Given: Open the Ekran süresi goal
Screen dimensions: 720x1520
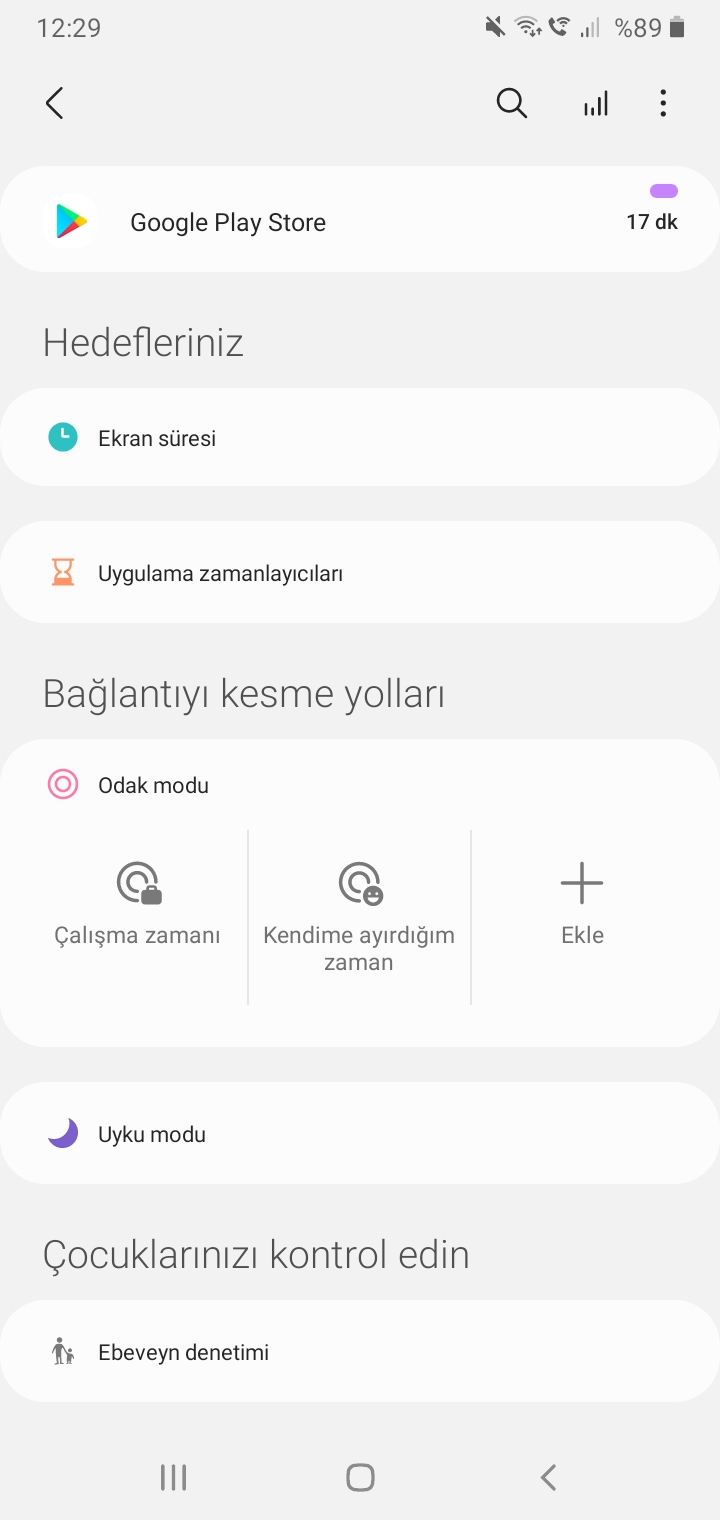Looking at the screenshot, I should tap(360, 438).
